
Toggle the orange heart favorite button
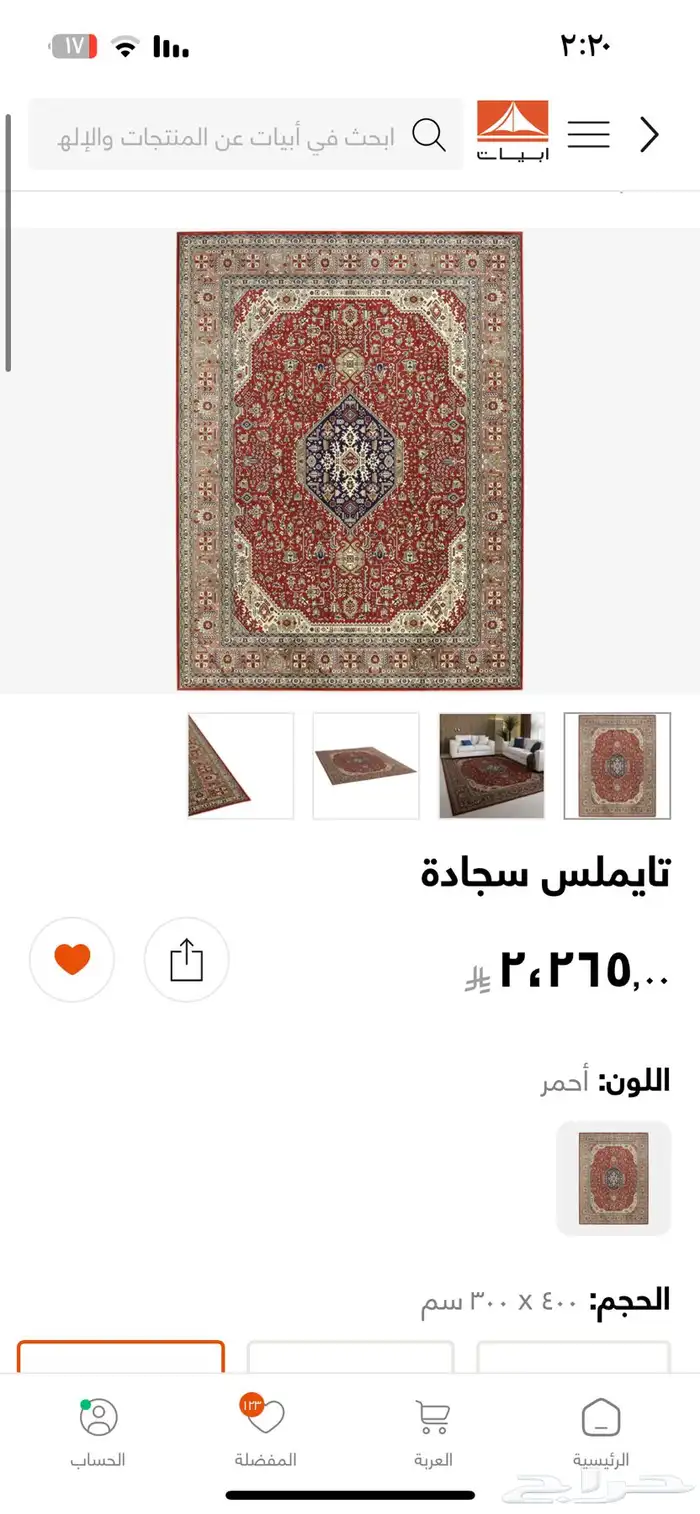click(72, 960)
